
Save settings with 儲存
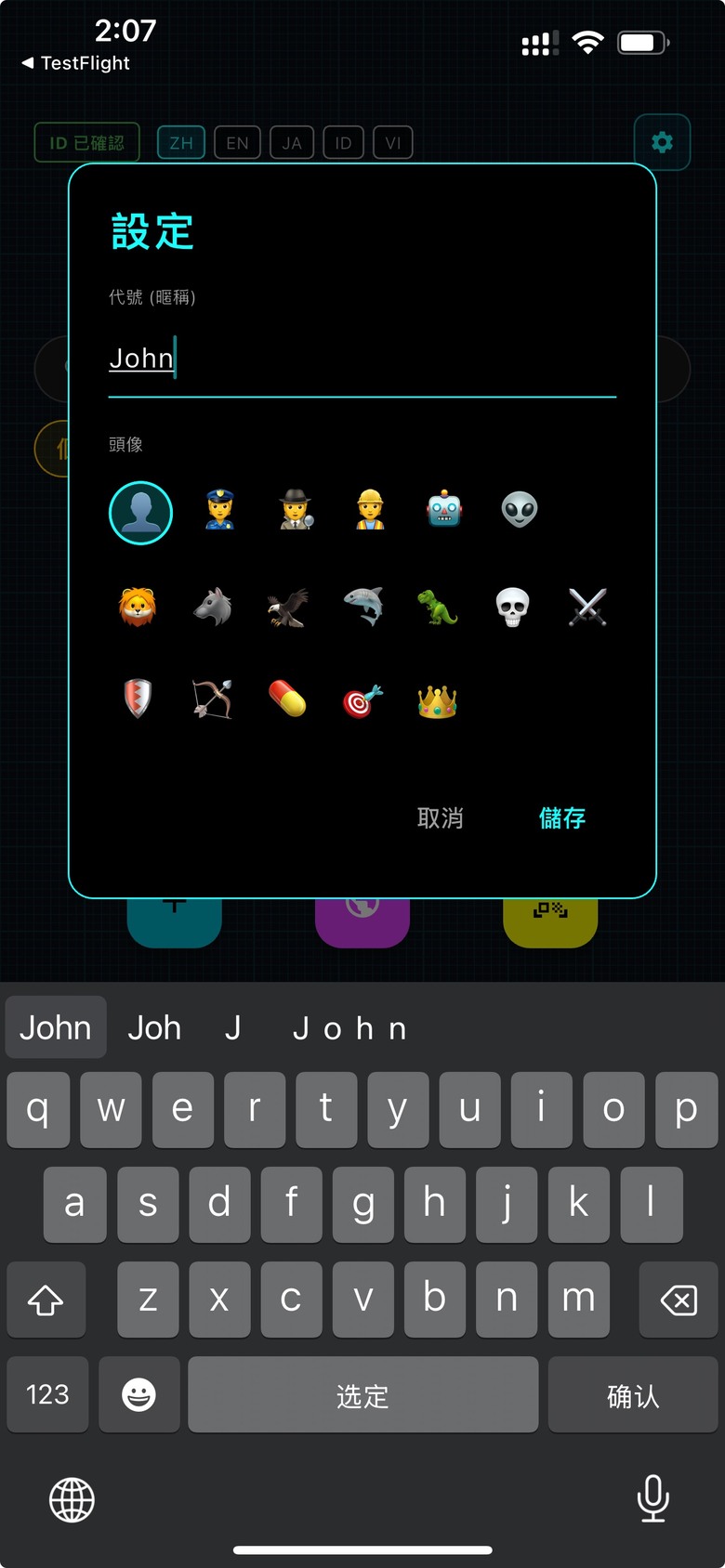(562, 818)
